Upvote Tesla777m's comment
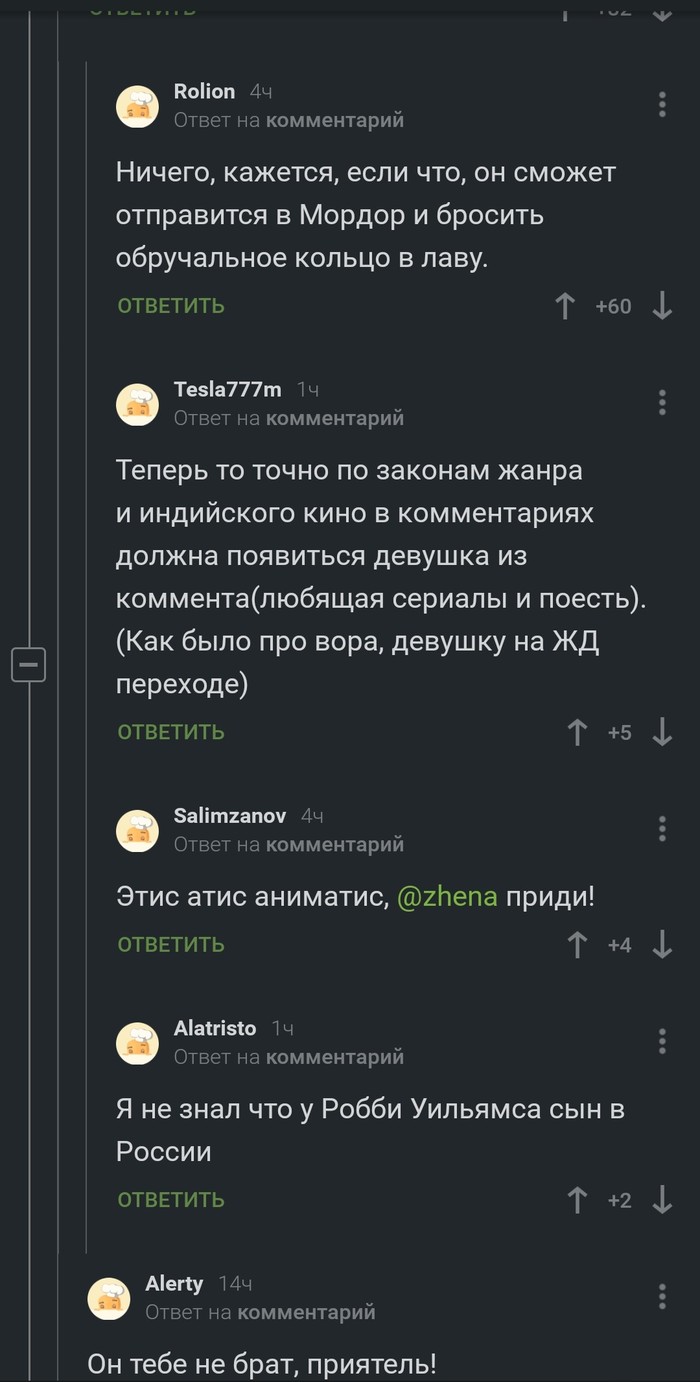The image size is (700, 1382). point(577,732)
